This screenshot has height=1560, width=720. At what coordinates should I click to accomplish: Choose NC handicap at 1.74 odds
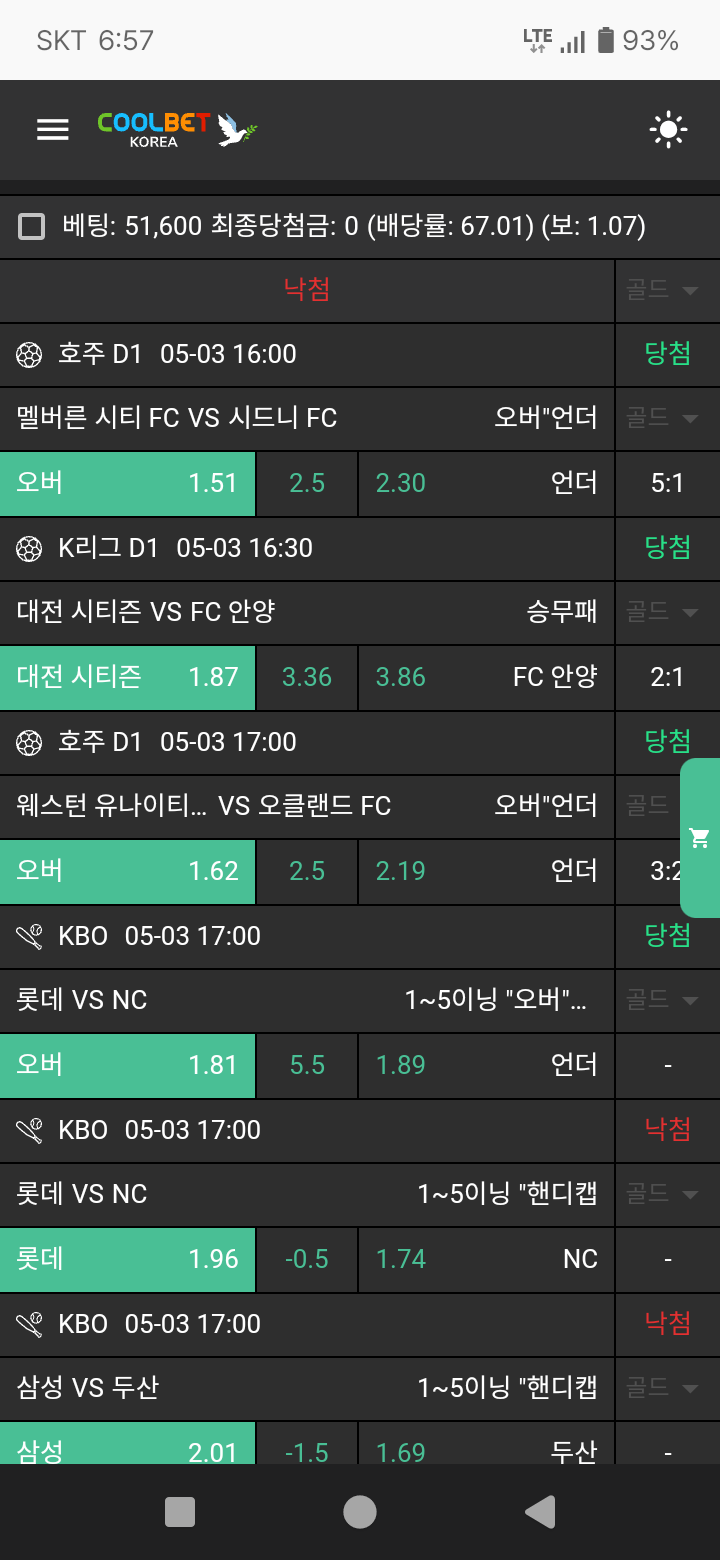pos(486,1259)
